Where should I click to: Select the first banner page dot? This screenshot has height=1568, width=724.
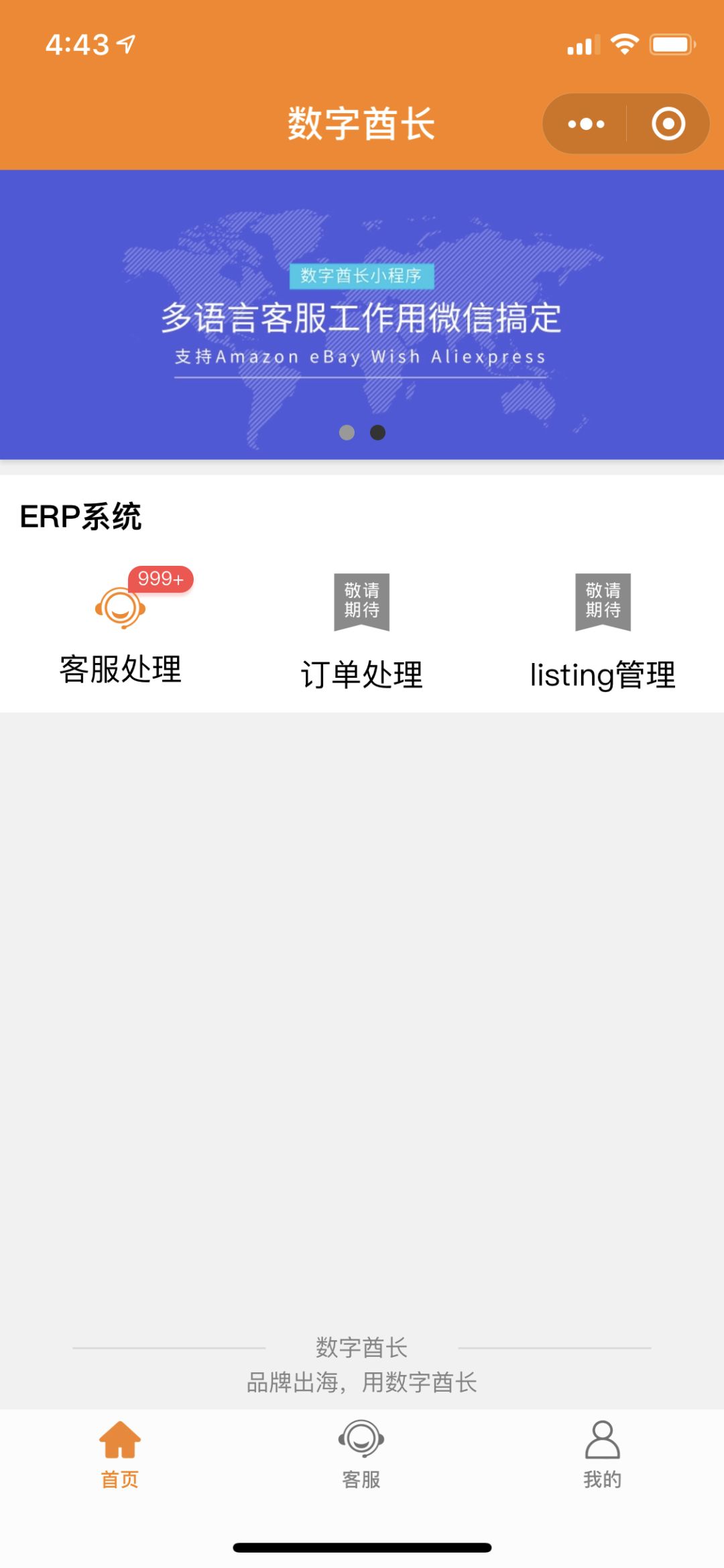[347, 432]
